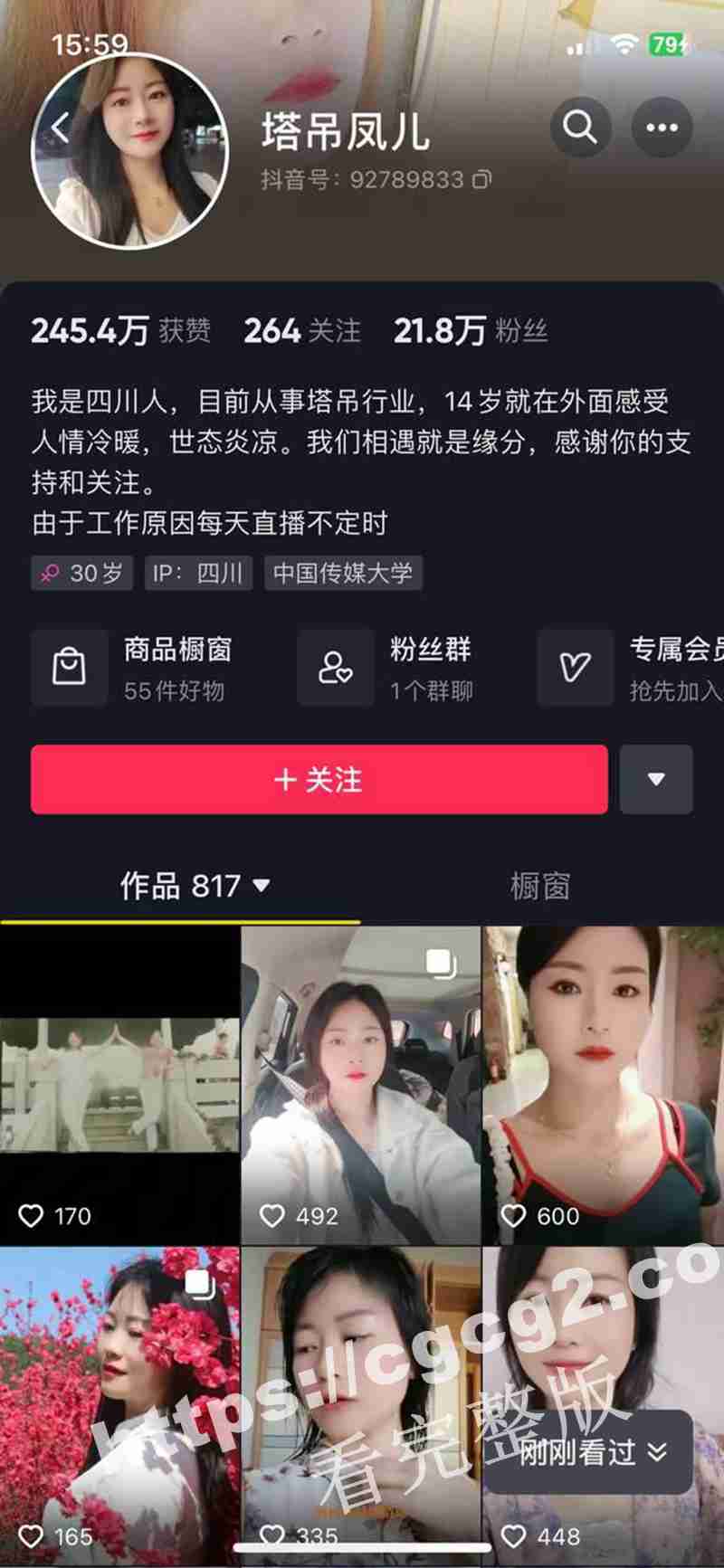Viewport: 724px width, 1568px height.
Task: Open the search icon on the profile
Action: 579,128
